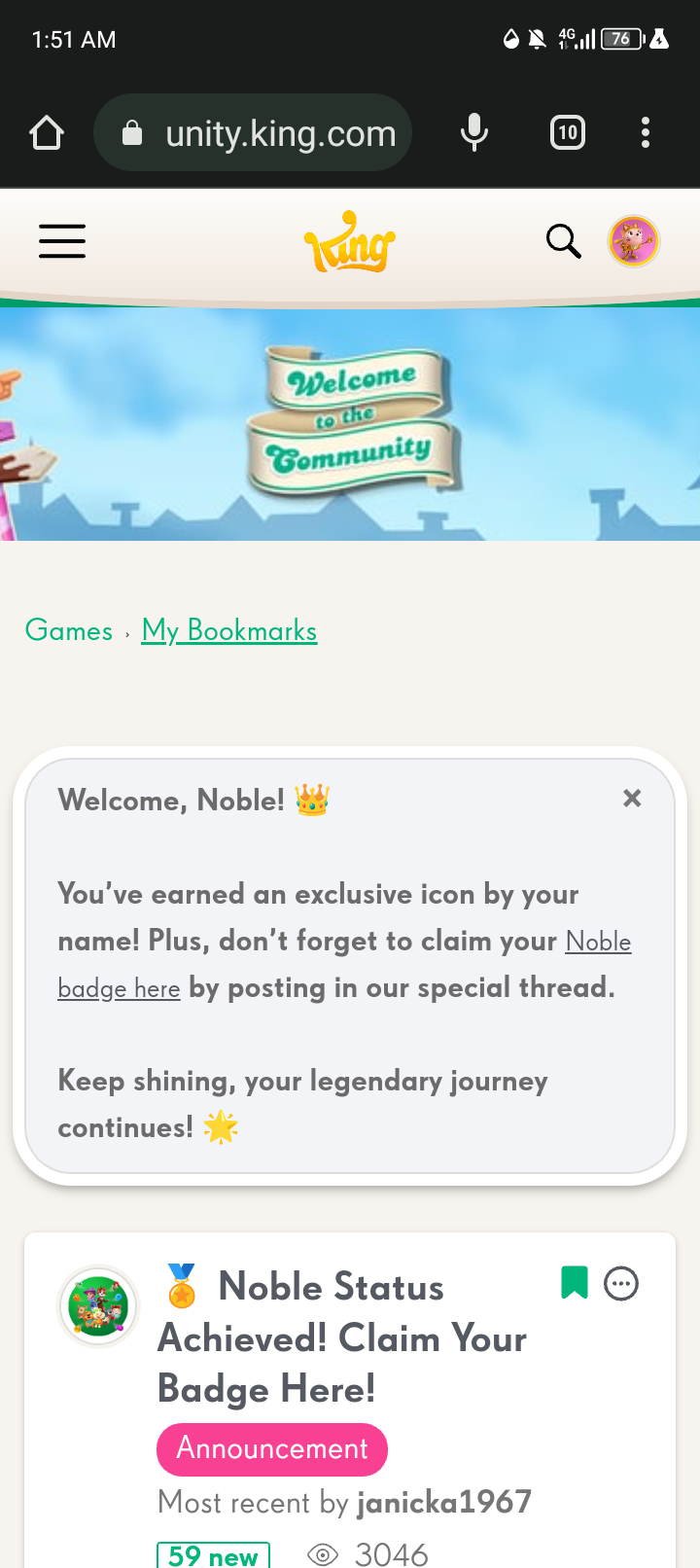Viewport: 700px width, 1568px height.
Task: Tap the King logo
Action: coord(350,241)
